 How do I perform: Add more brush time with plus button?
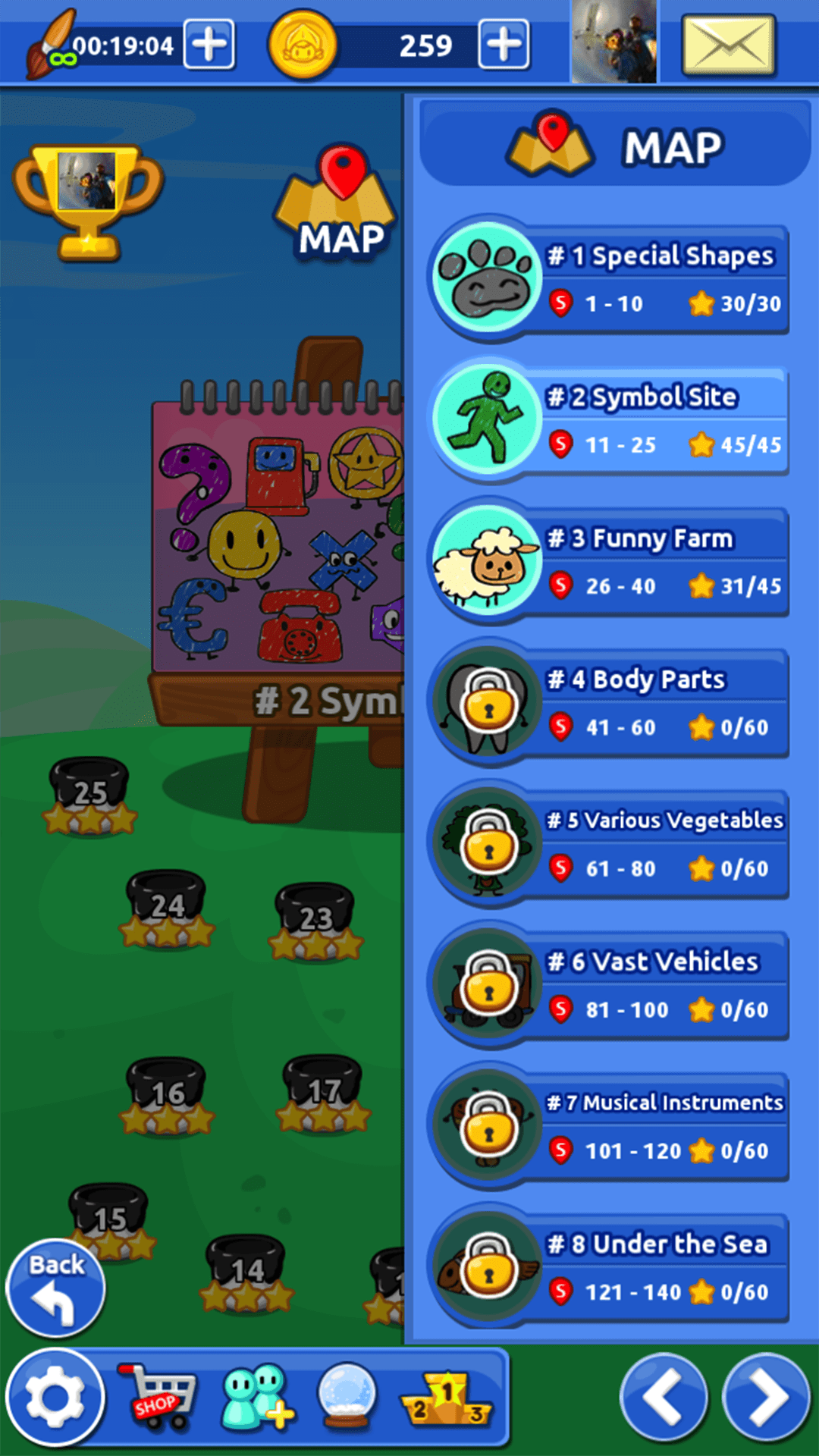[209, 45]
